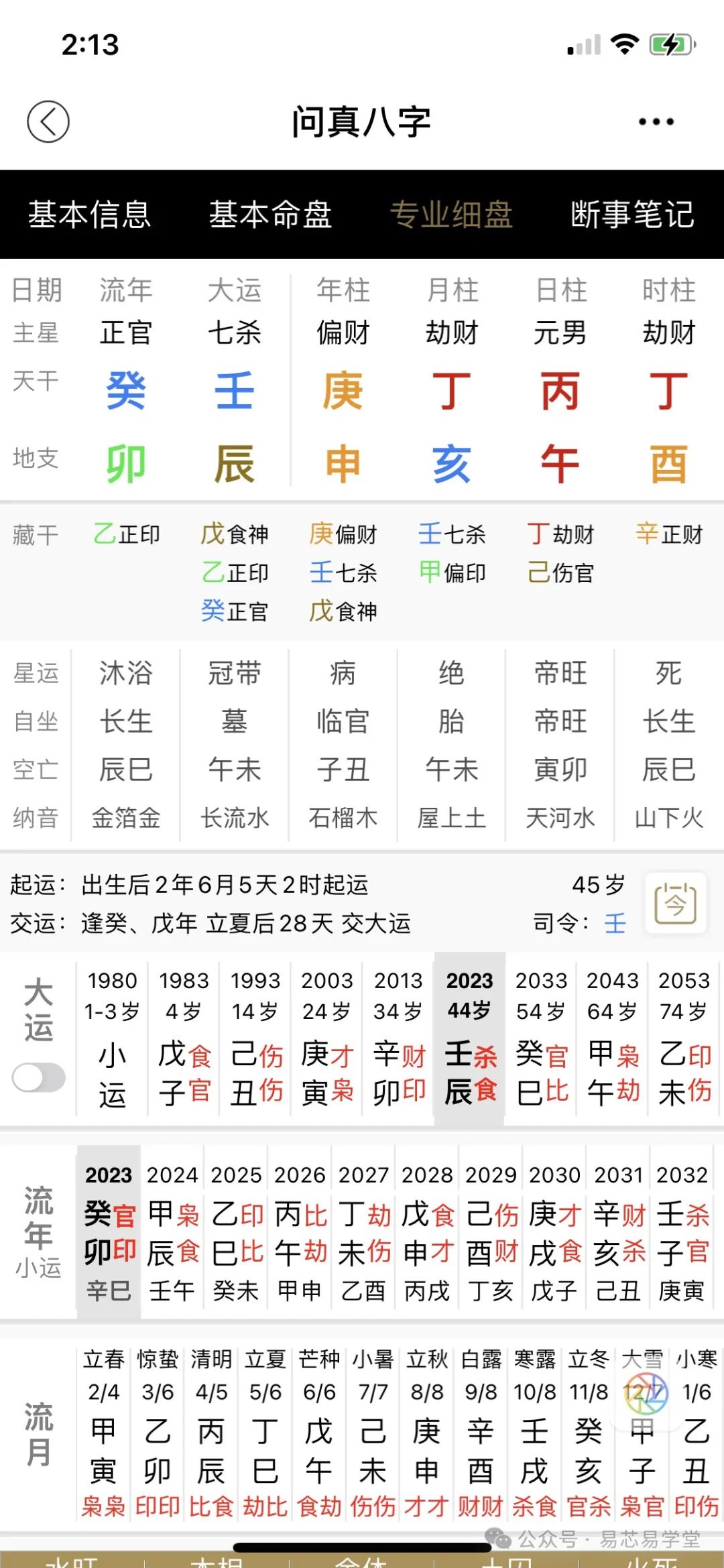724x1568 pixels.
Task: Select the 2027 丁未 流年 column
Action: 364,1232
